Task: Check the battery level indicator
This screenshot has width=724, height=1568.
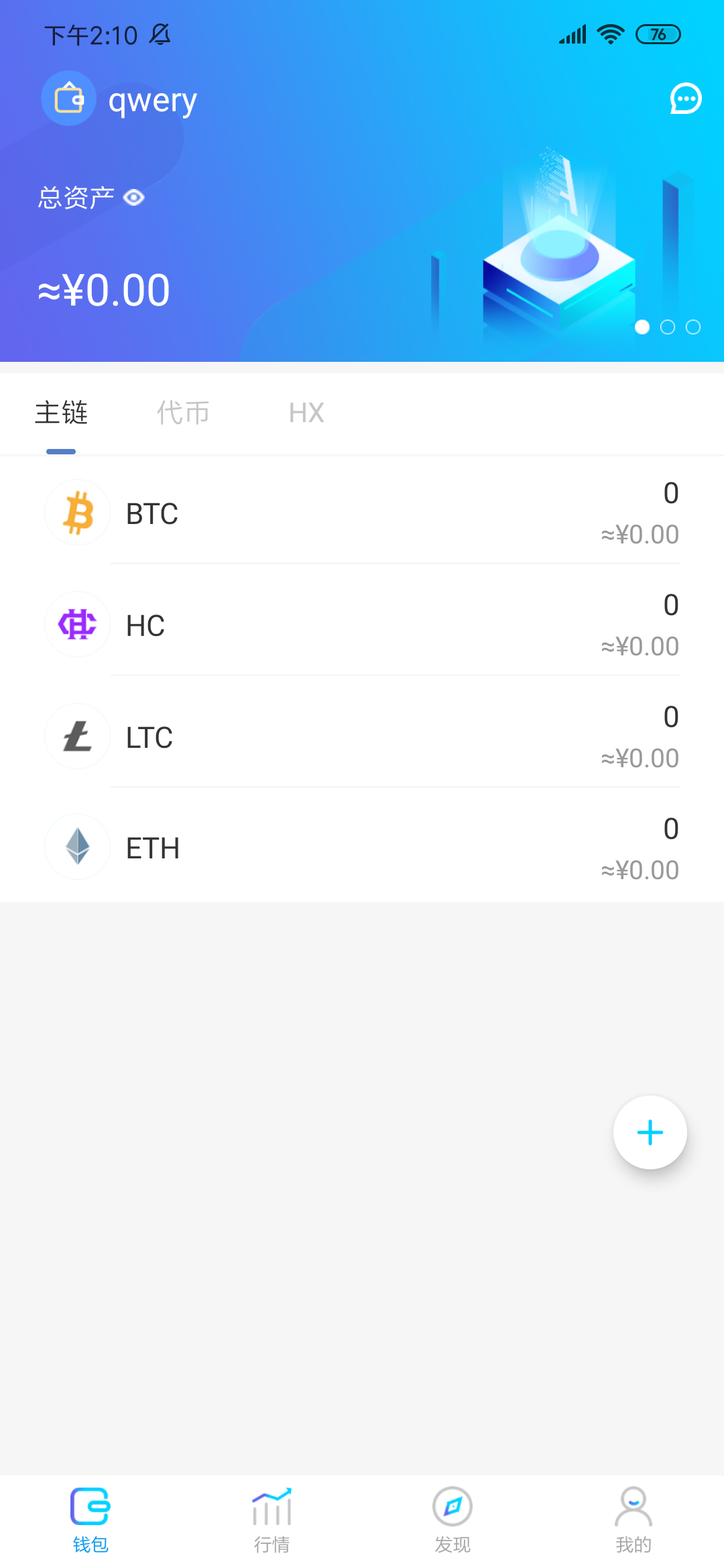Action: pyautogui.click(x=658, y=34)
